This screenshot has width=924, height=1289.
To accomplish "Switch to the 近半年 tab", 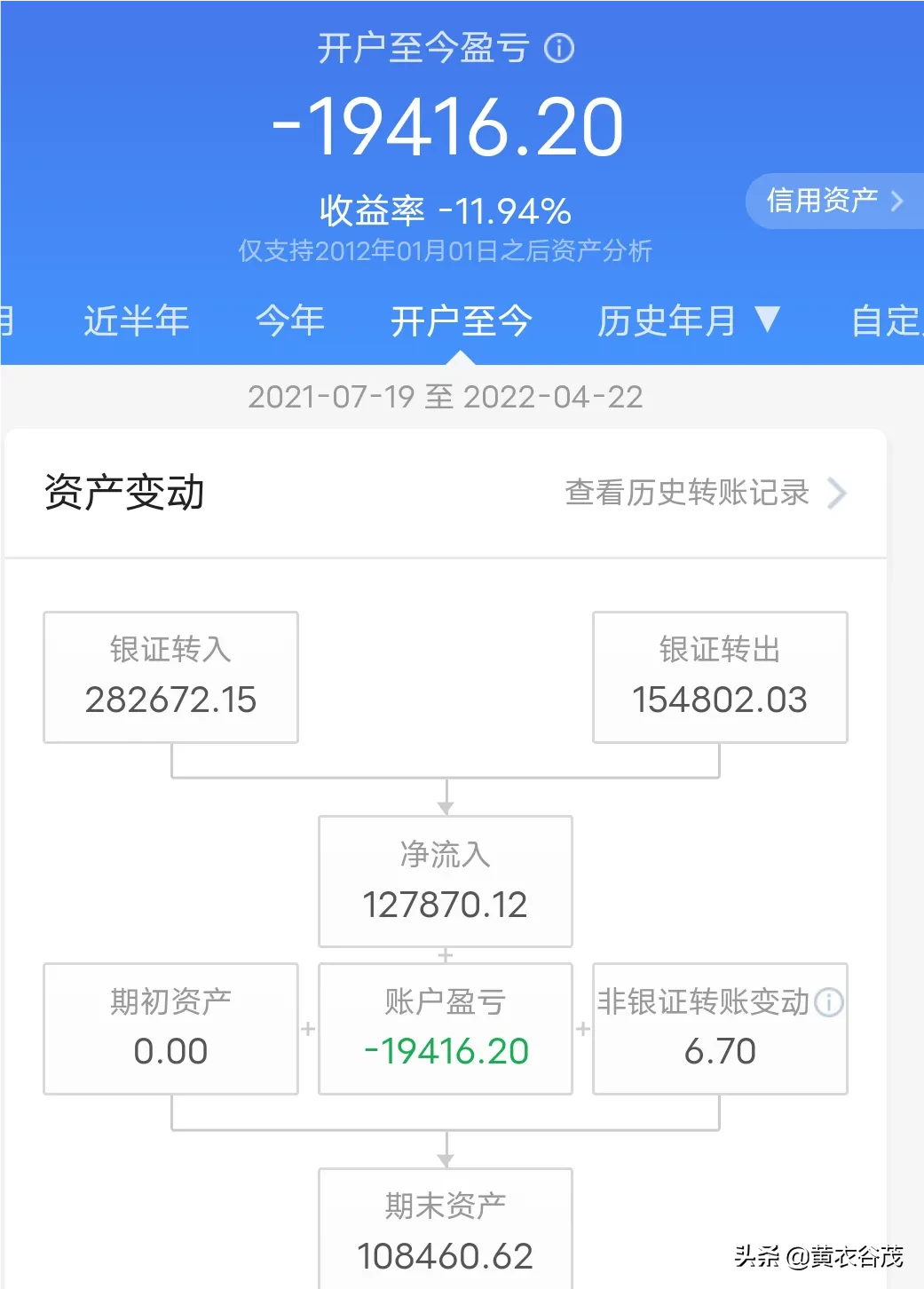I will (x=137, y=320).
